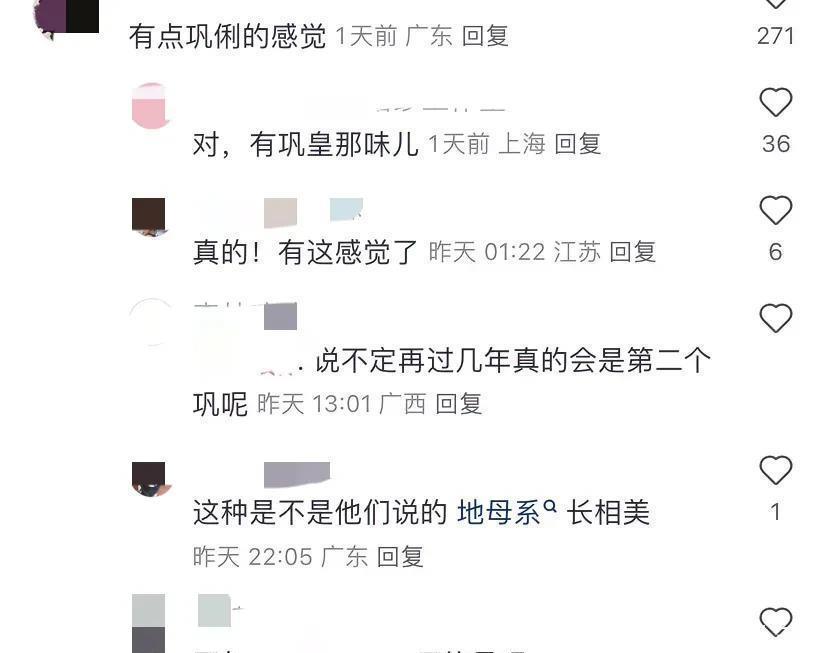View avatar of commenter who wrote "真的！有这感觉了"
The image size is (828, 653).
coord(149,216)
